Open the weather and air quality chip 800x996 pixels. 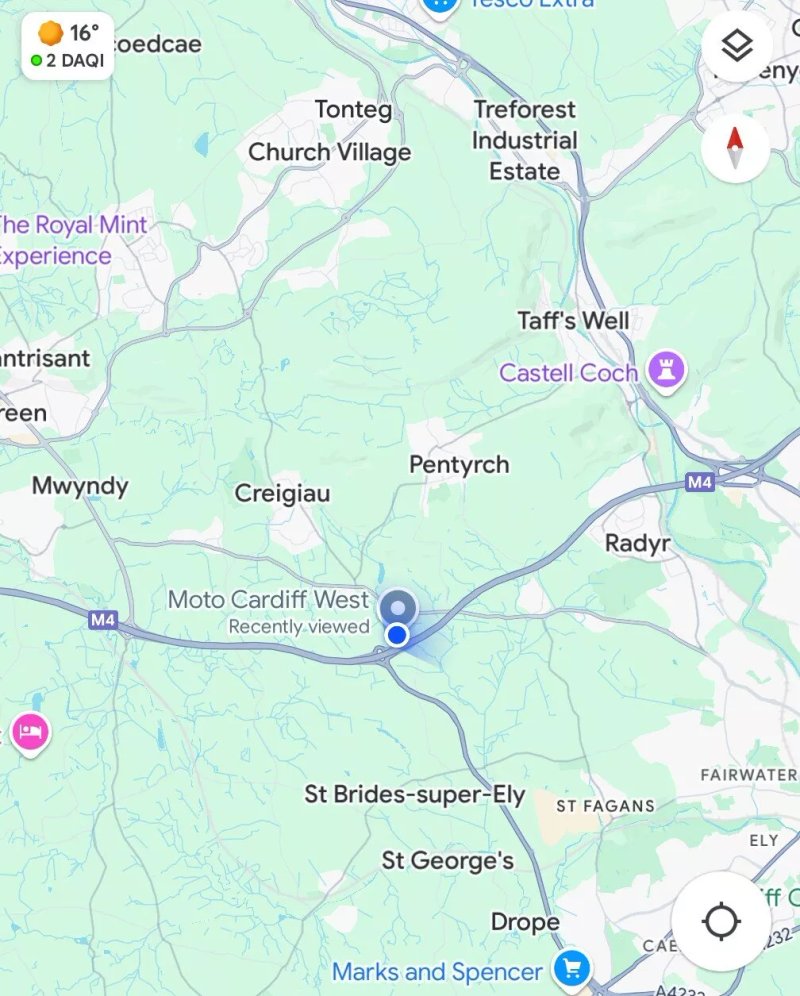[68, 46]
